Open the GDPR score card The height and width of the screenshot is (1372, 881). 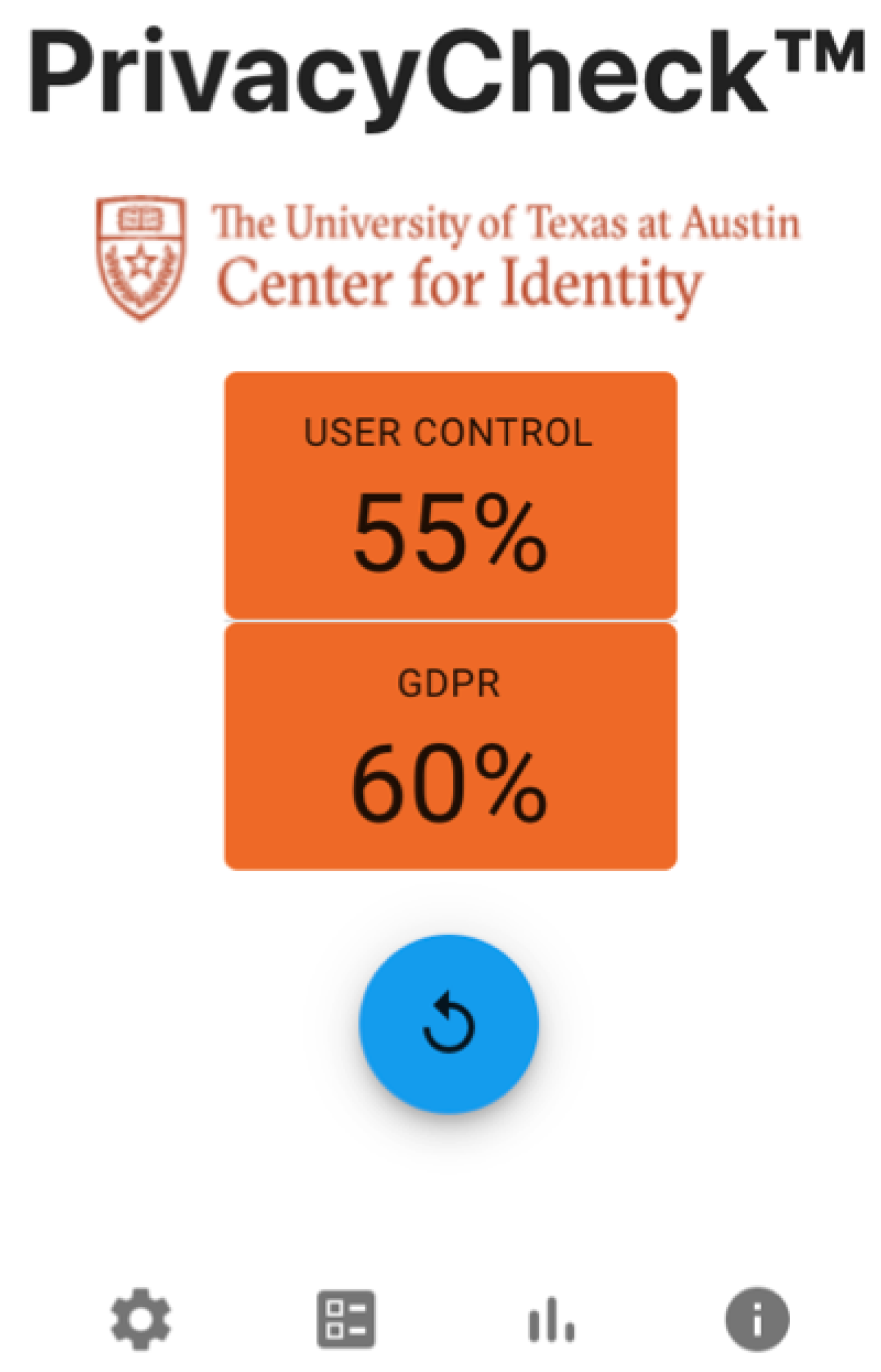(451, 746)
